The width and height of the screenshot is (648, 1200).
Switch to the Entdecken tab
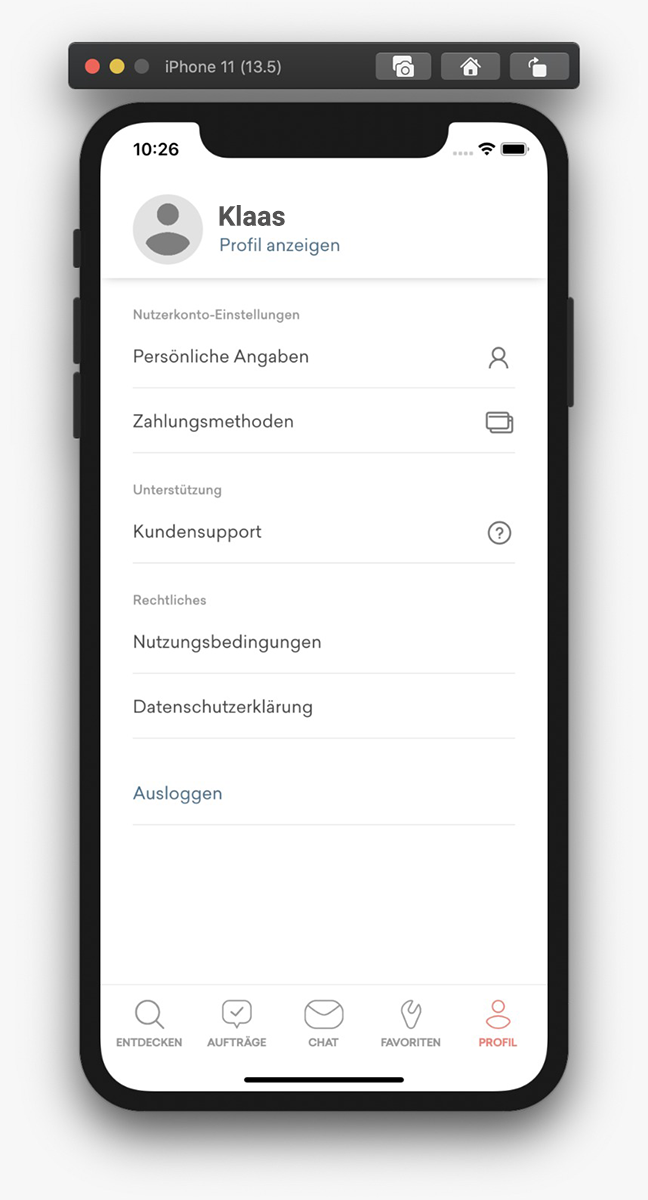tap(149, 1024)
